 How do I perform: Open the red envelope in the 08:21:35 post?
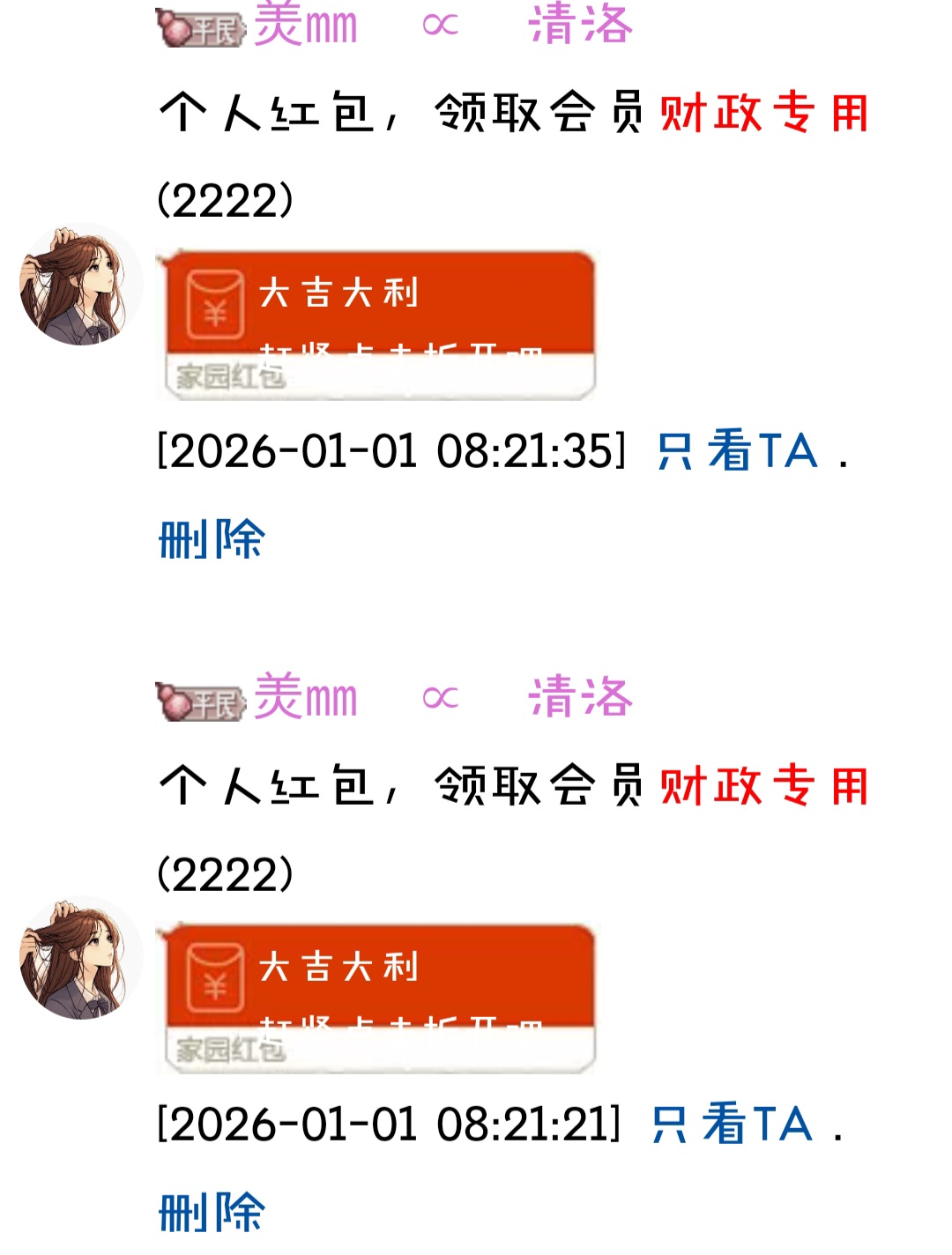376,324
